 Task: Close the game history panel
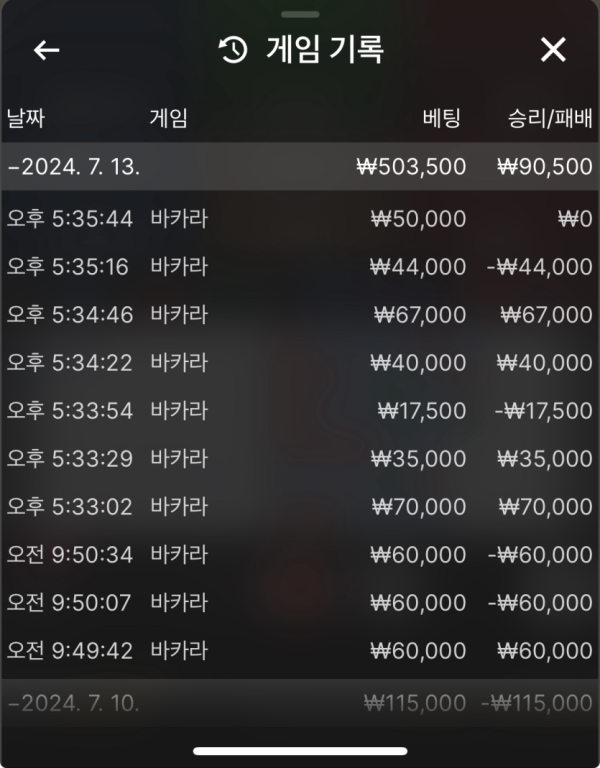pyautogui.click(x=553, y=50)
